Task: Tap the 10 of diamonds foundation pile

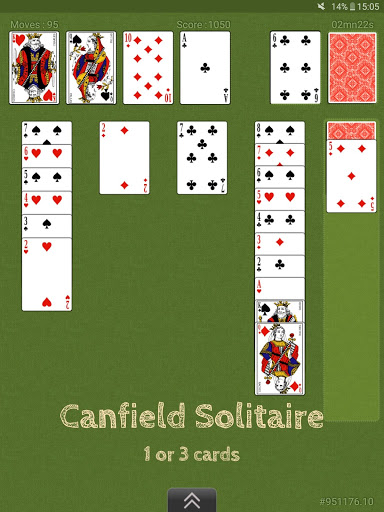Action: coord(148,68)
